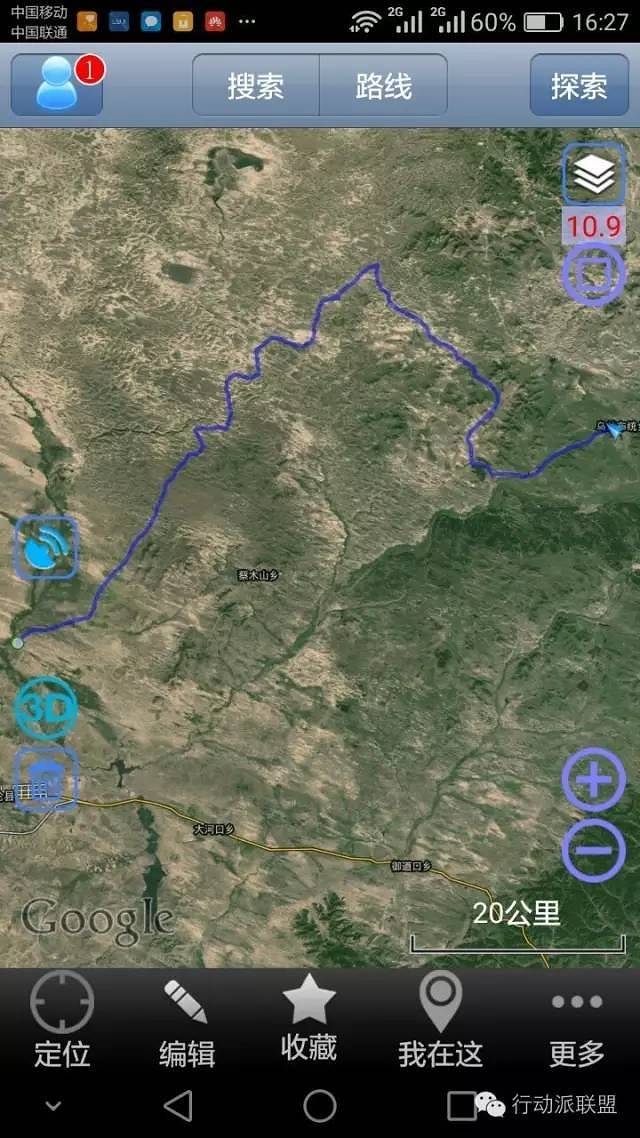Switch map to 3D view
640x1138 pixels.
point(46,709)
